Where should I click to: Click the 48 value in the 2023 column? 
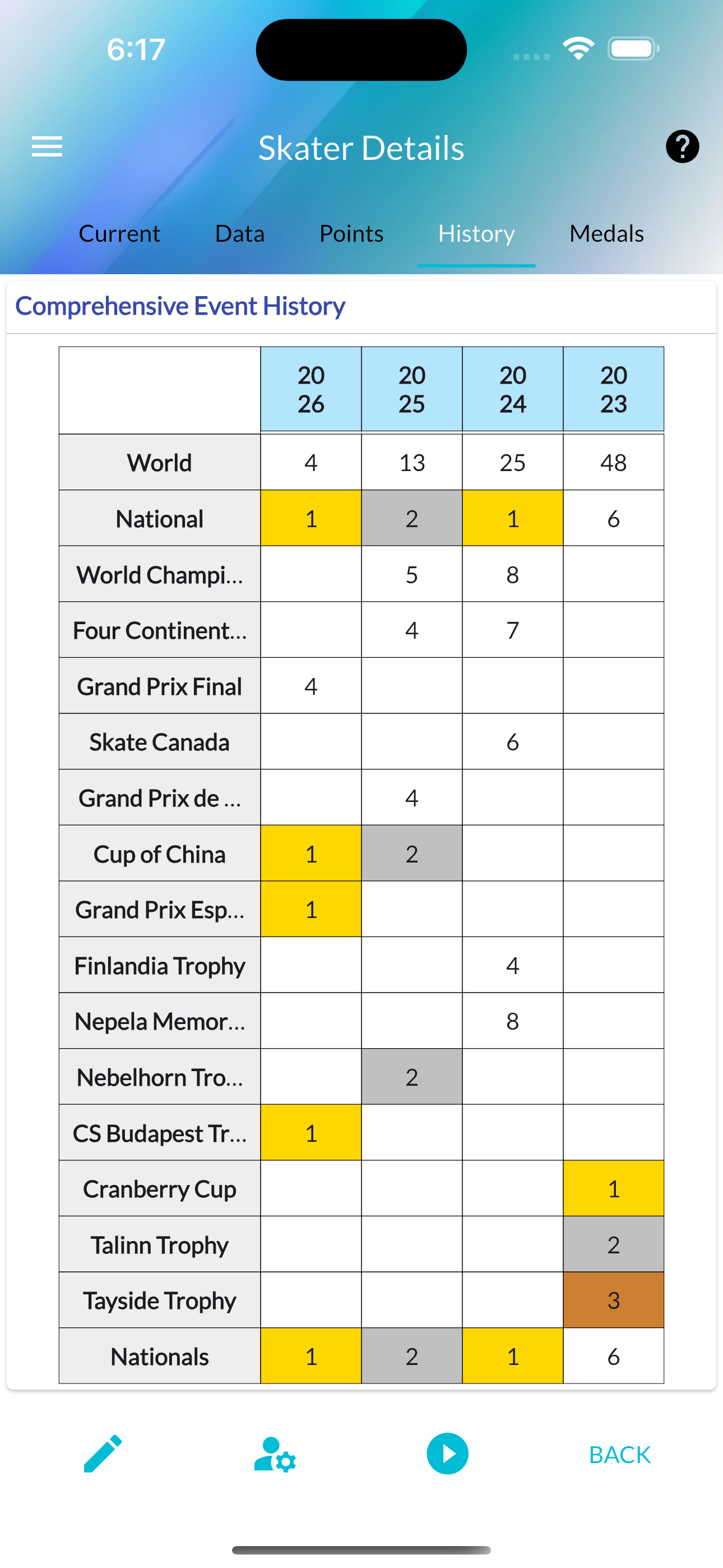point(614,462)
